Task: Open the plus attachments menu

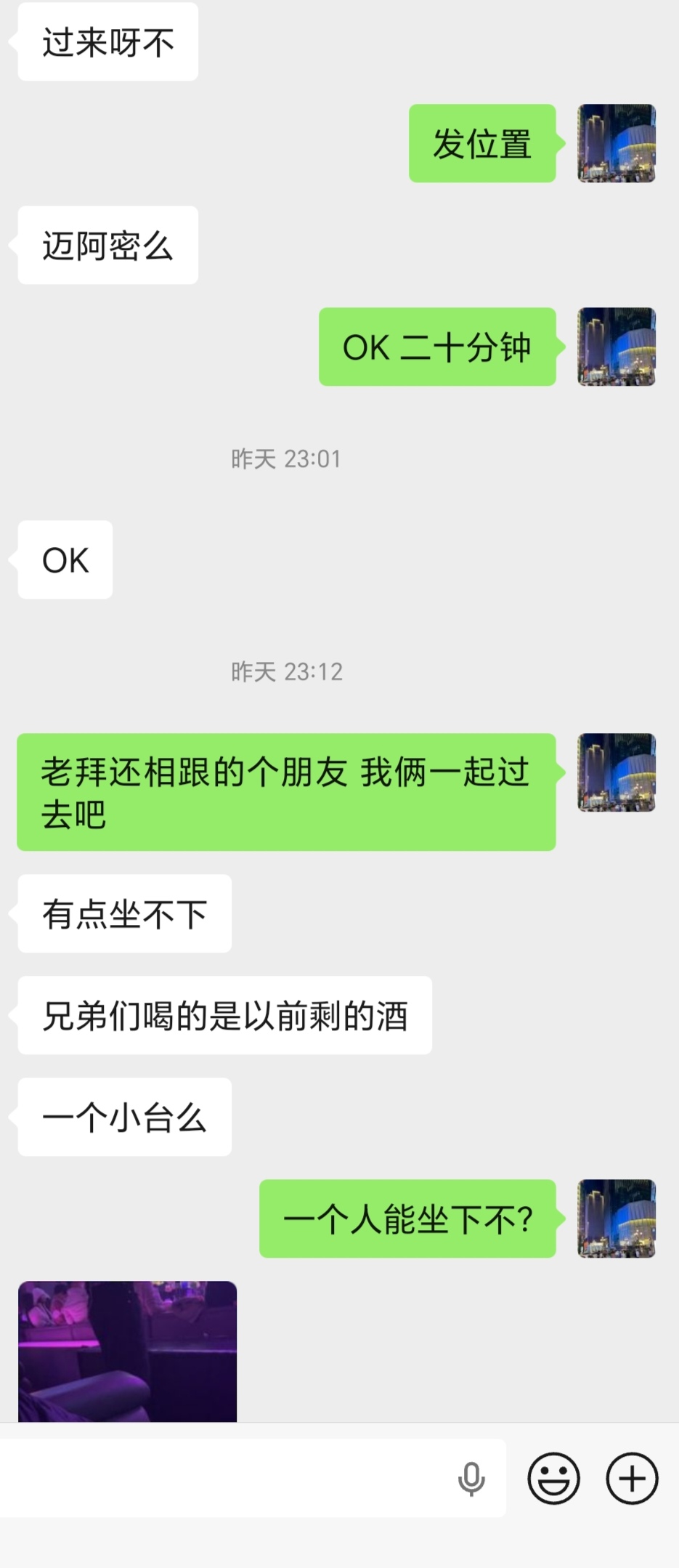Action: pos(632,1478)
